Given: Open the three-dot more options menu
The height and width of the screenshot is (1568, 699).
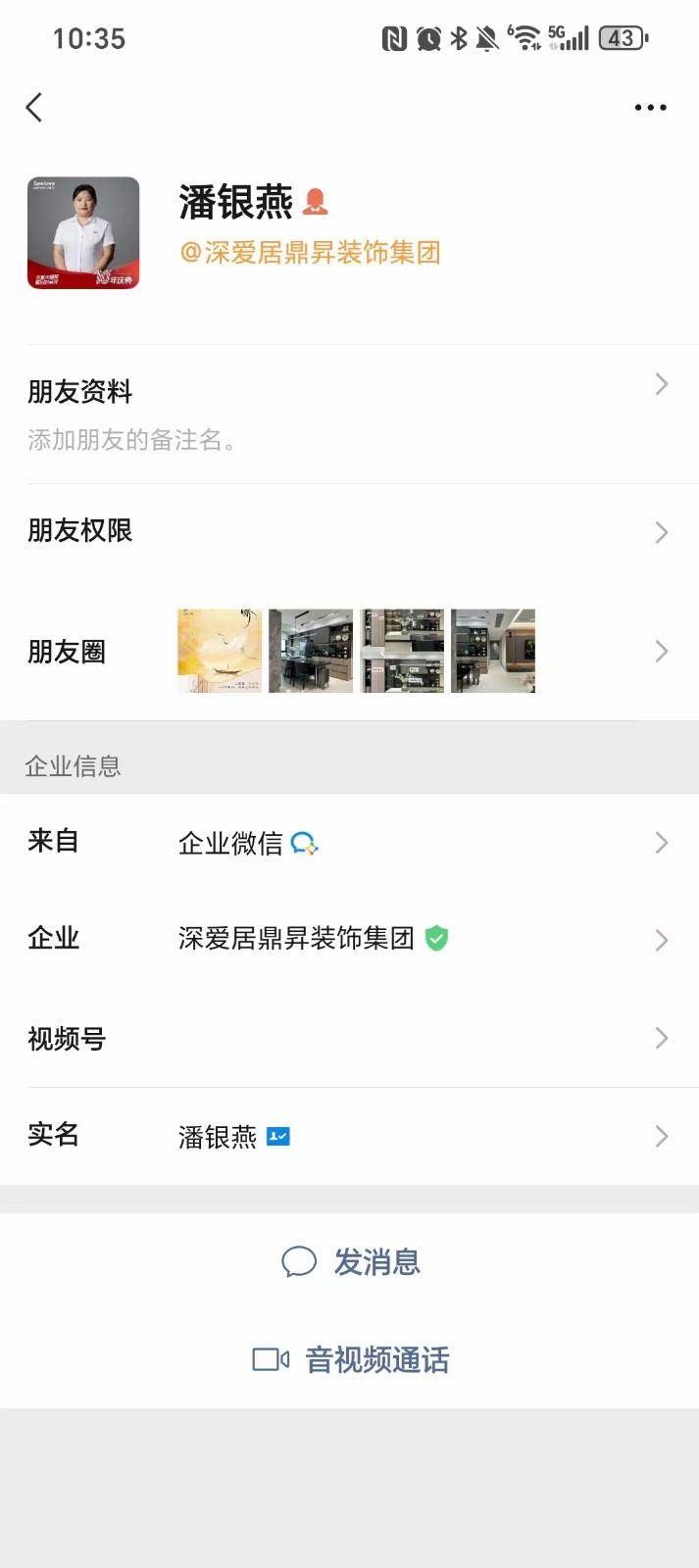Looking at the screenshot, I should tap(650, 108).
